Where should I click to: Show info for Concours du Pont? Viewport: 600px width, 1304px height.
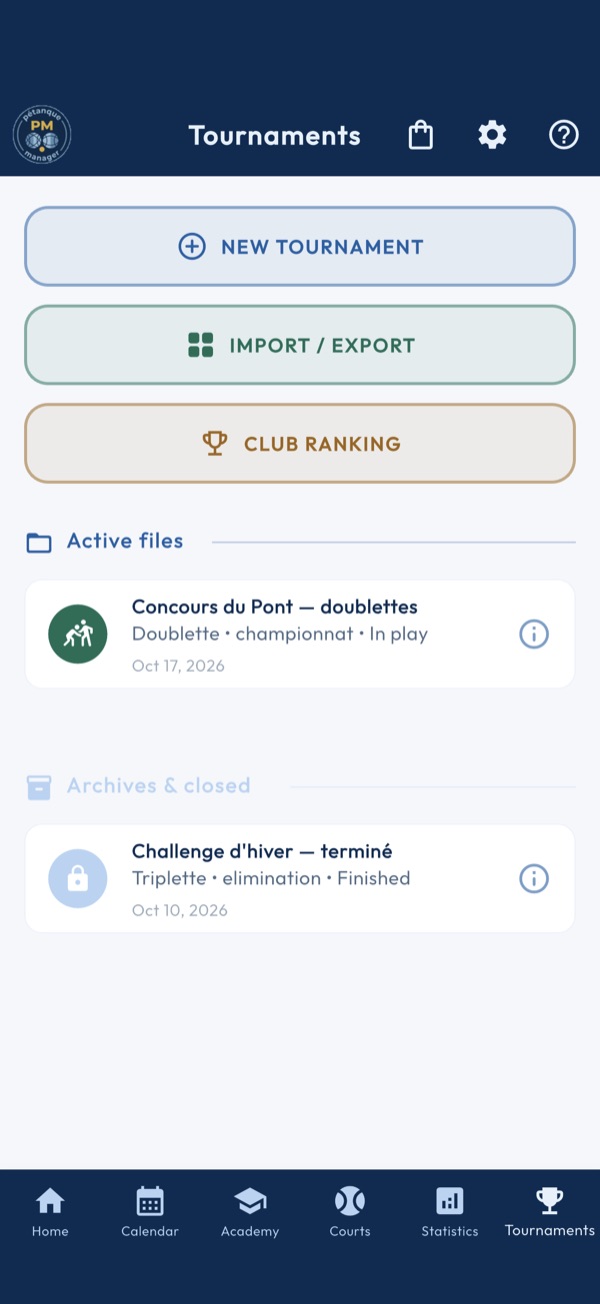pos(534,634)
